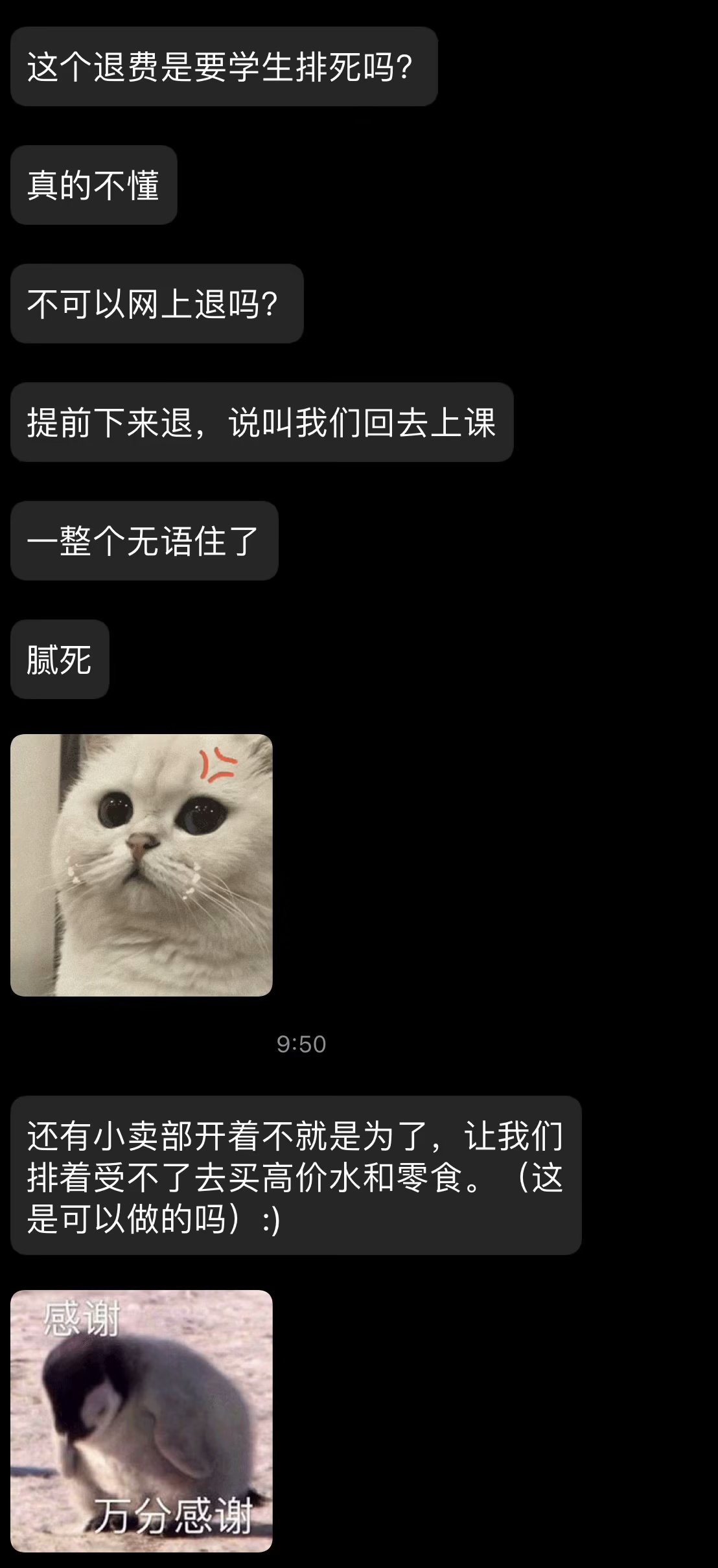This screenshot has height=1568, width=718.
Task: Open the angry white cat sticker
Action: pos(141,865)
